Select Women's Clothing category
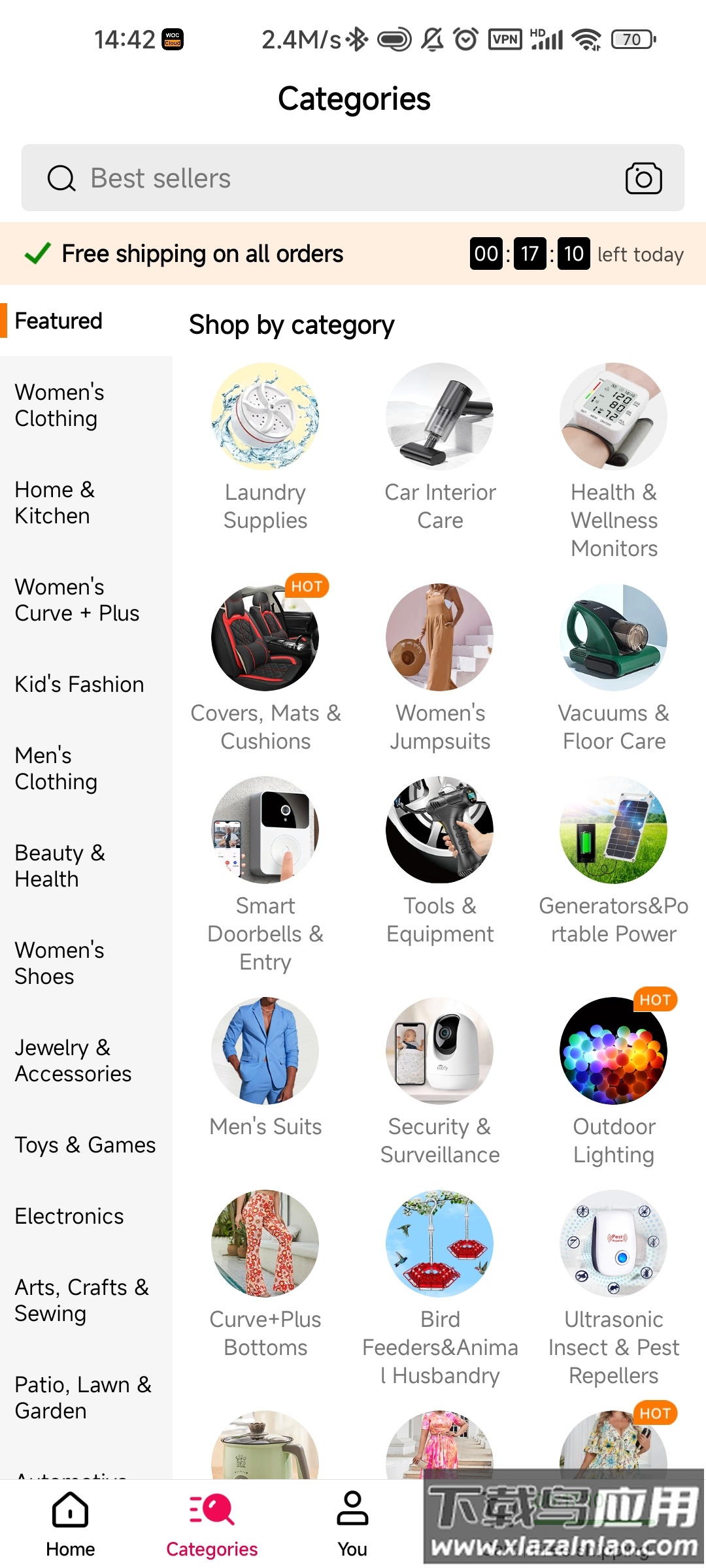The width and height of the screenshot is (706, 1568). [59, 405]
